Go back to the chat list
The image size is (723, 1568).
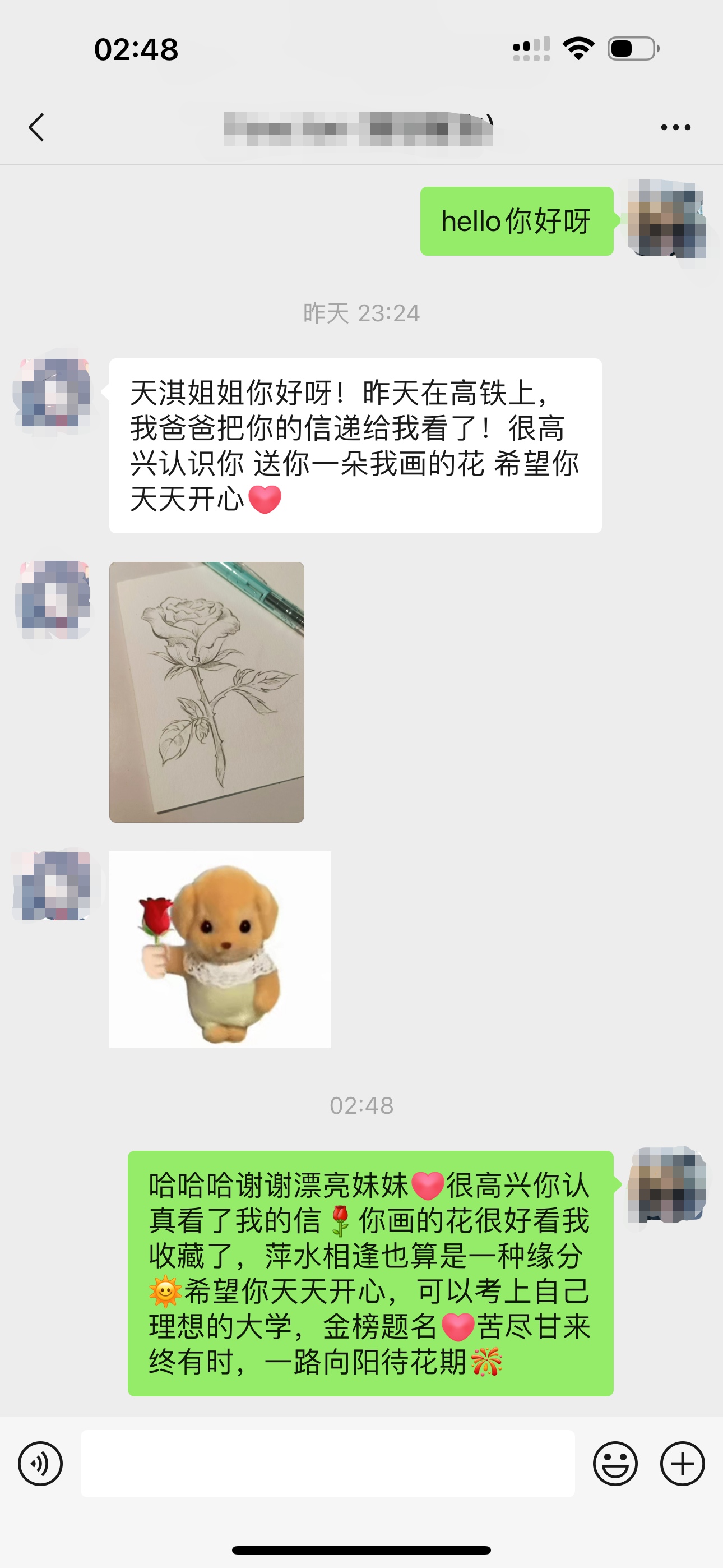coord(36,127)
